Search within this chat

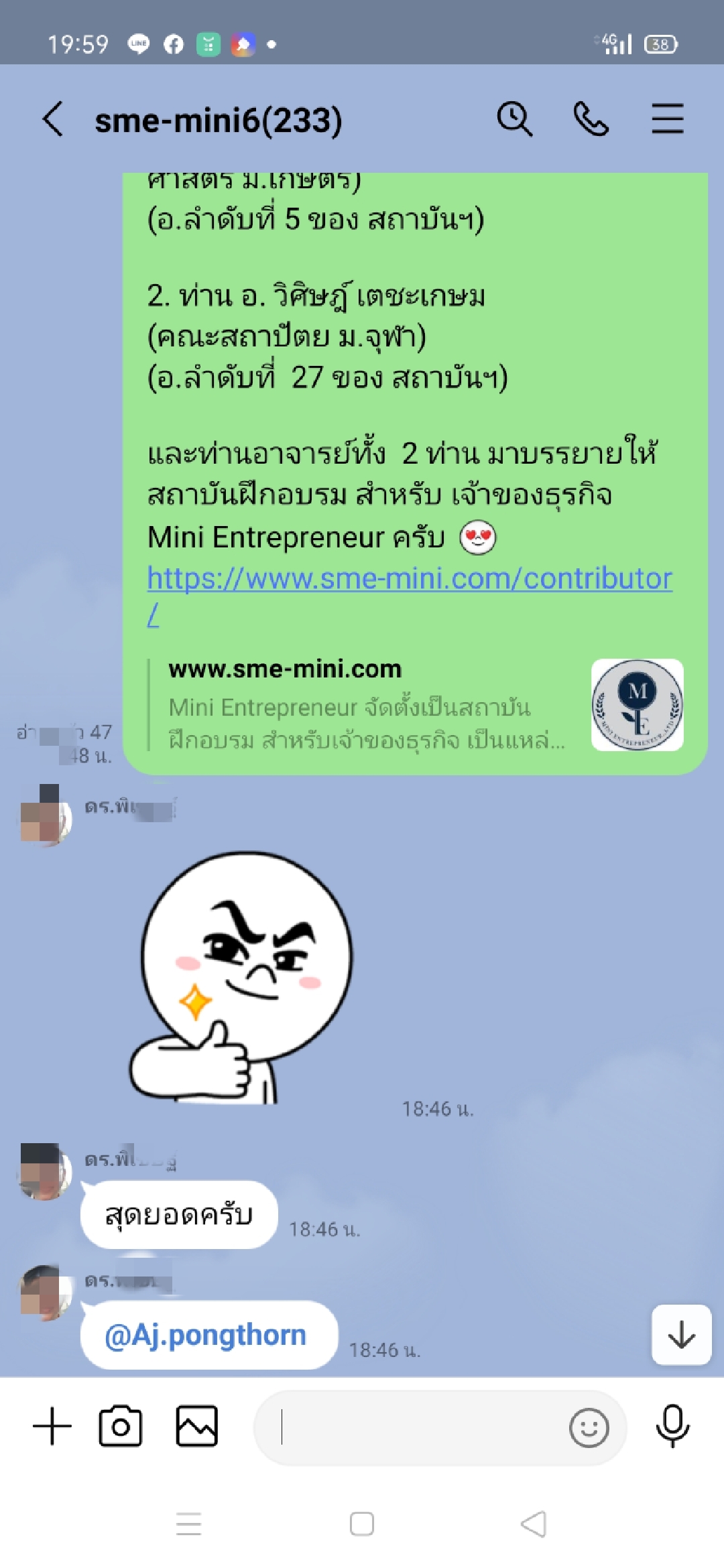[x=514, y=119]
